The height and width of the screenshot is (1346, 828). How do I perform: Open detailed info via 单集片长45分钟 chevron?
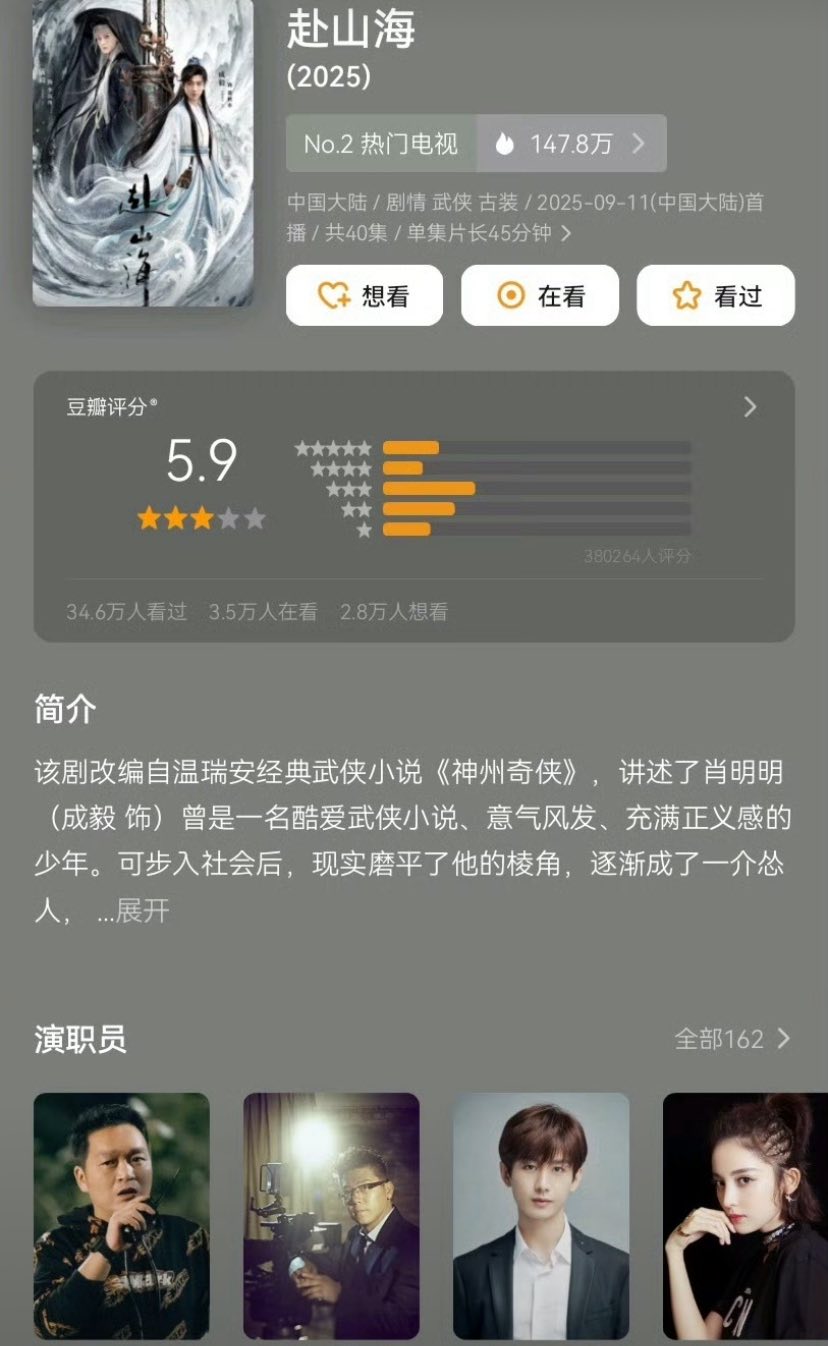(x=566, y=234)
